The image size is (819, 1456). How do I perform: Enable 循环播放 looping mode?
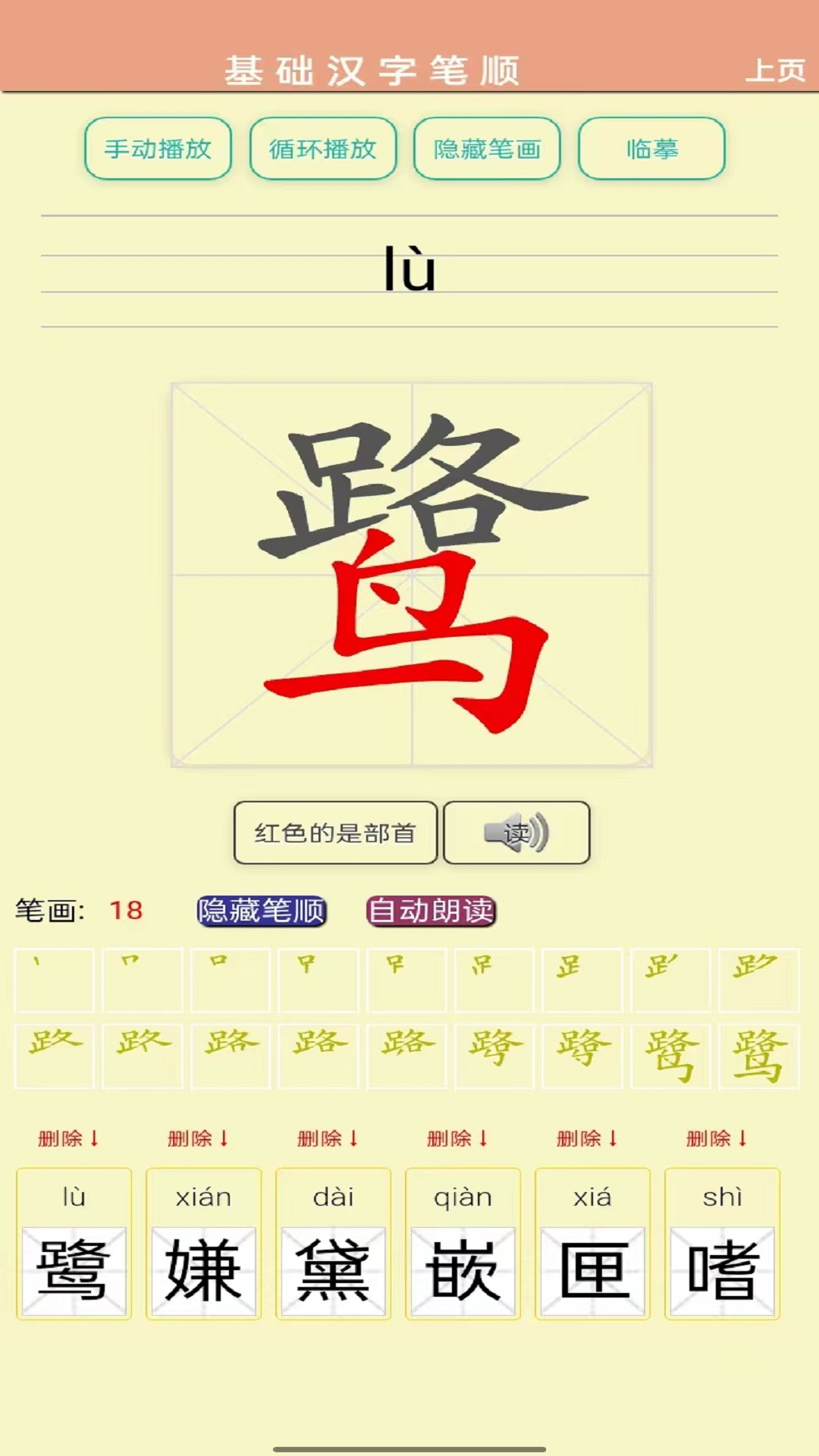(x=323, y=149)
